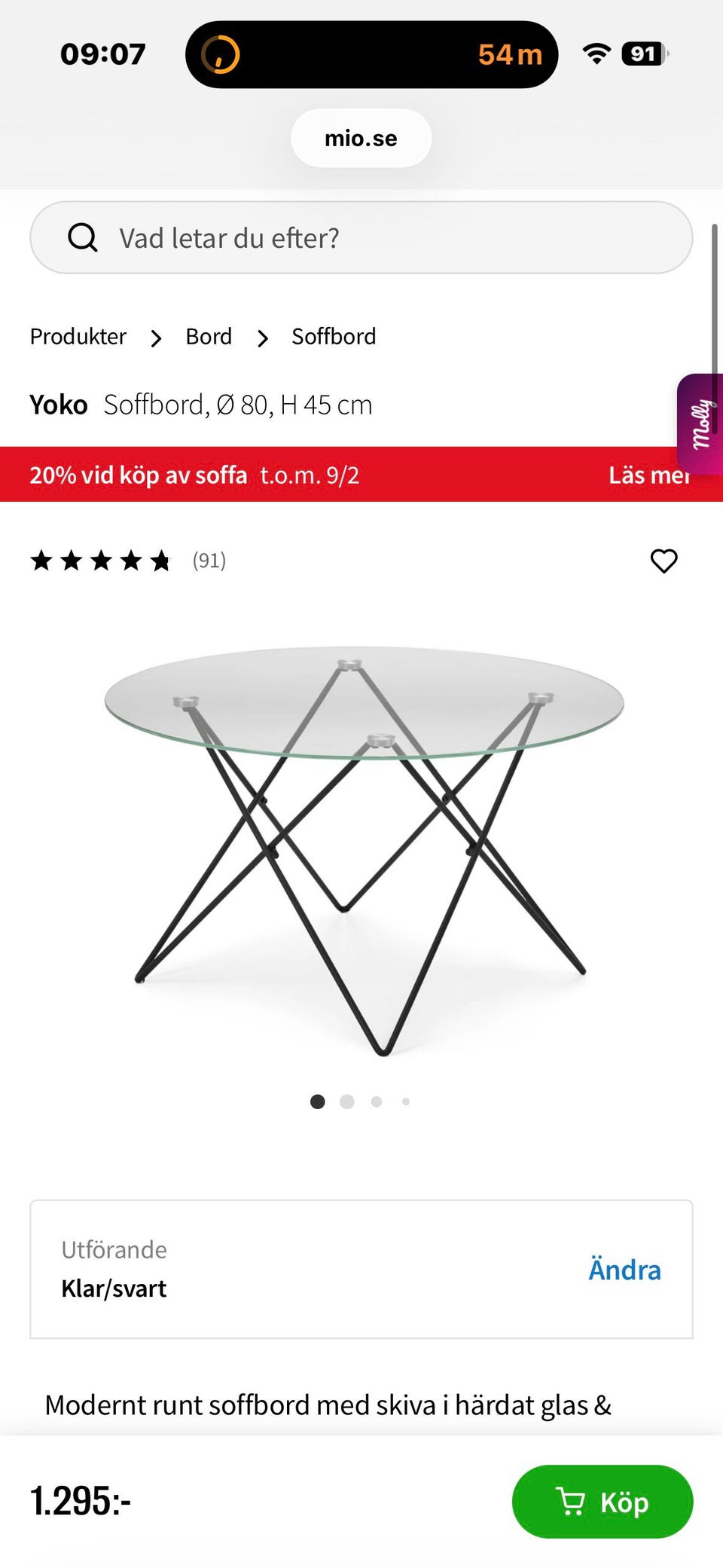Open the Molly side tab
Screen dimensions: 723x1568
click(x=702, y=424)
